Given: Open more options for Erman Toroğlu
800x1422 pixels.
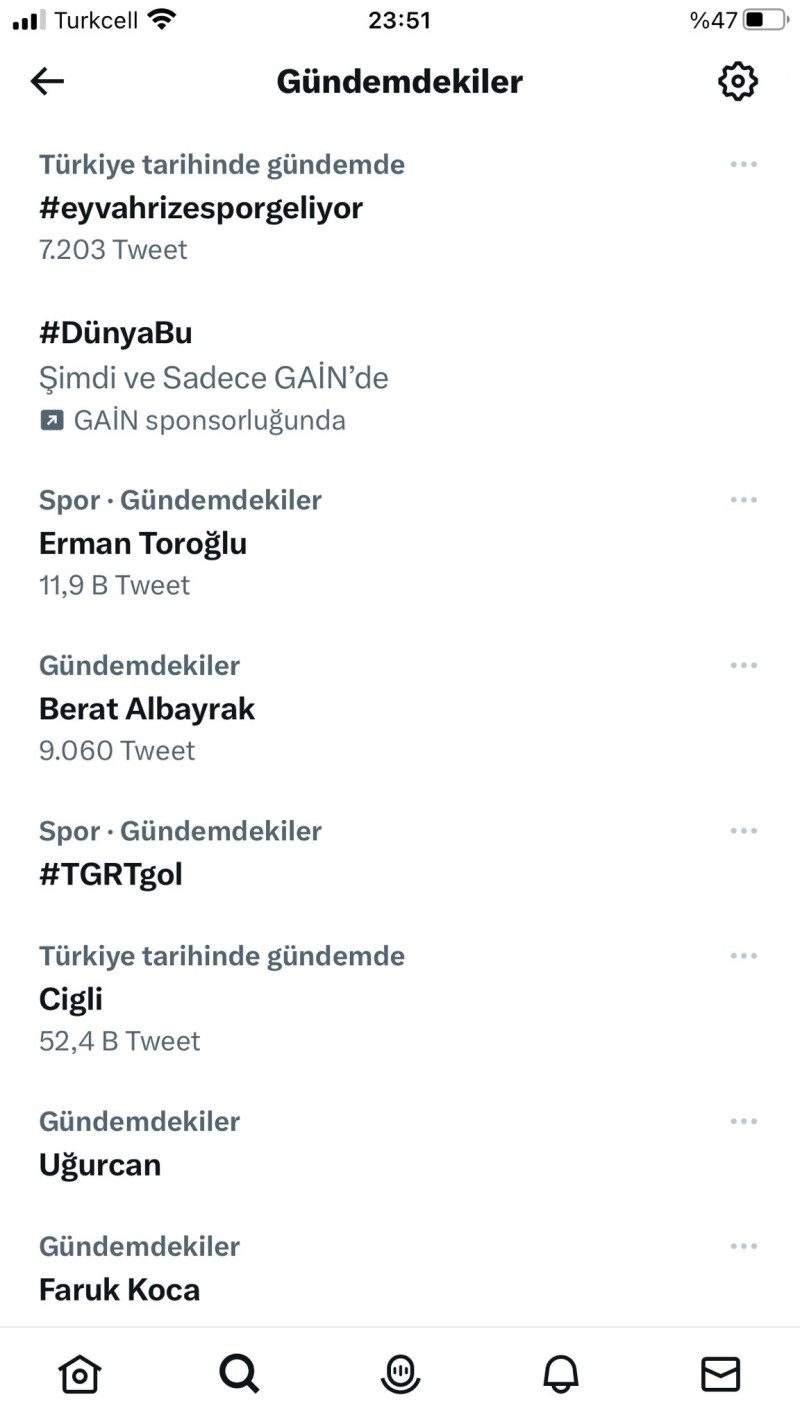Looking at the screenshot, I should pos(743,499).
